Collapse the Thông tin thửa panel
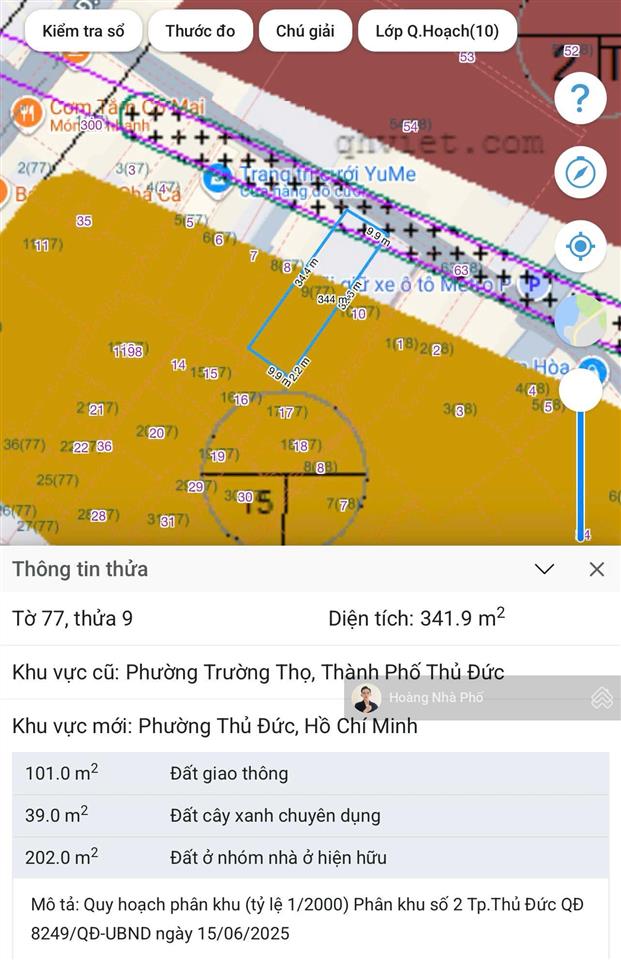Screen dimensions: 621x960 (544, 569)
